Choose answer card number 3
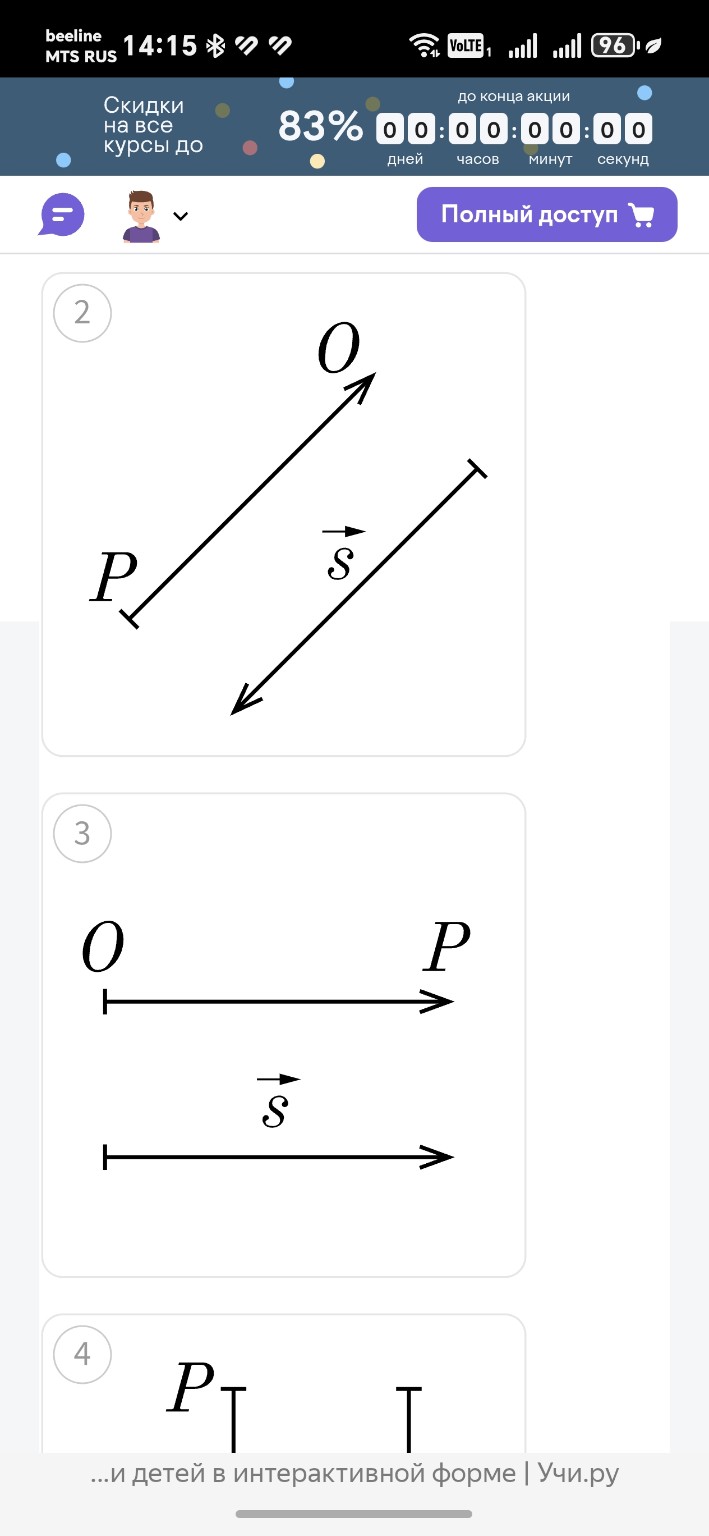Viewport: 709px width, 1536px height. pos(283,1034)
